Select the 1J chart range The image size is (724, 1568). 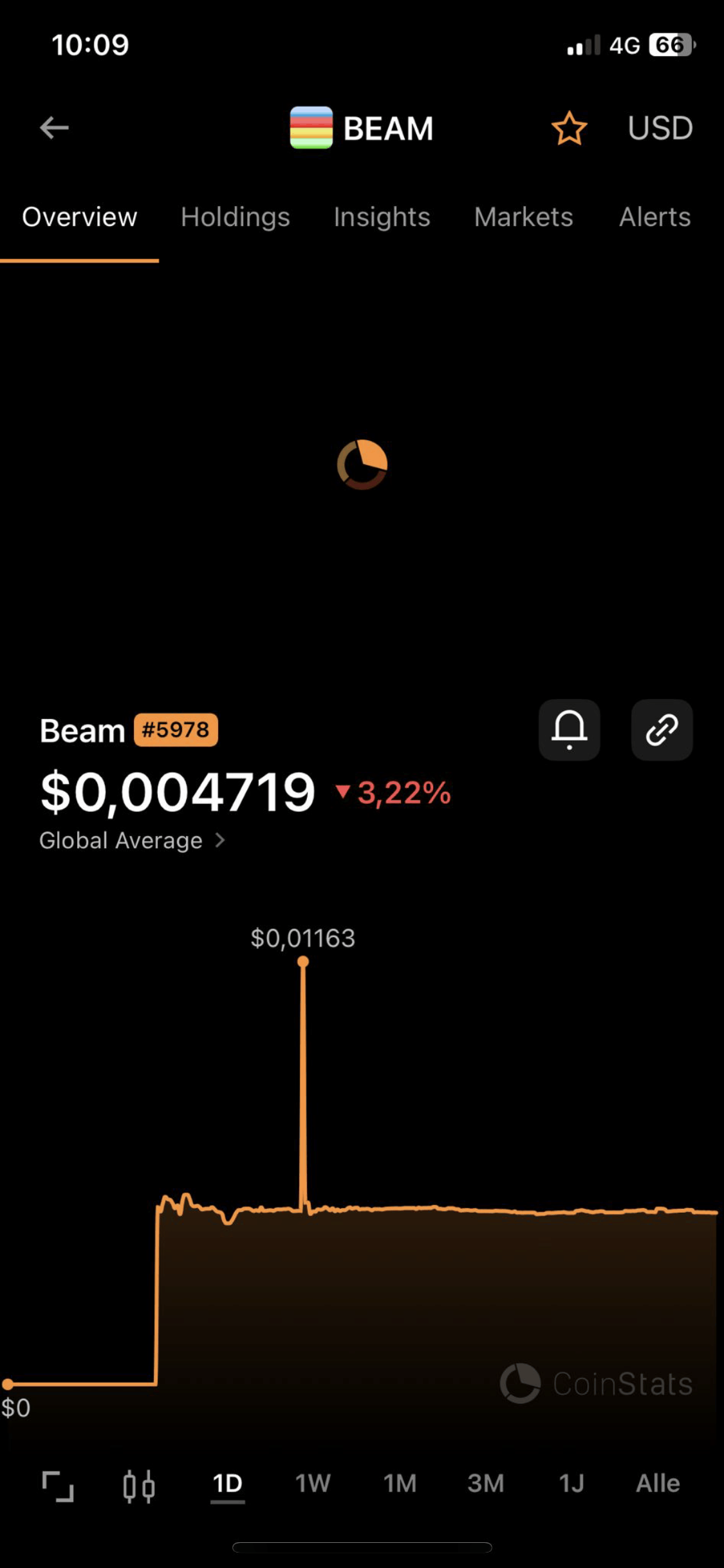point(571,1484)
